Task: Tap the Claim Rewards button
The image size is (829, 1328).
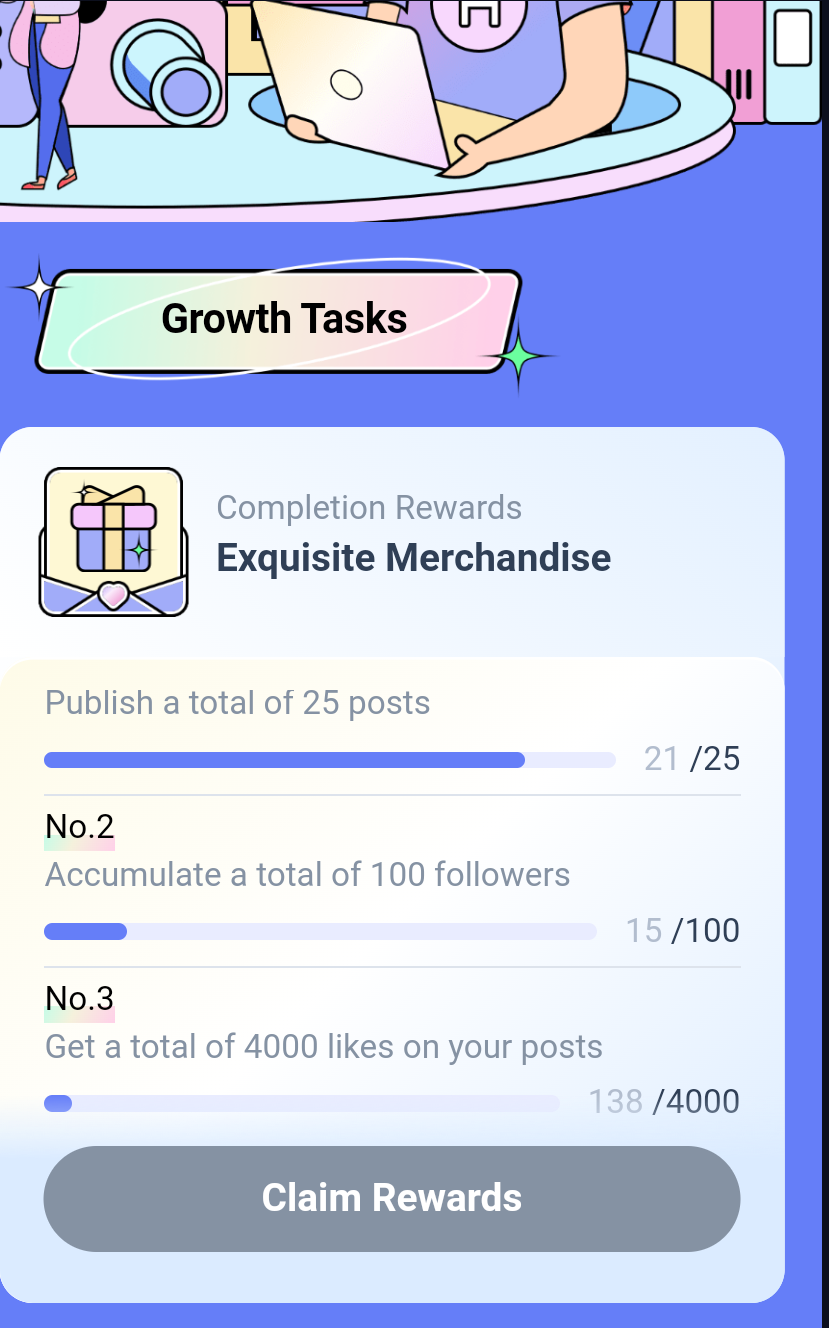Action: (391, 1197)
